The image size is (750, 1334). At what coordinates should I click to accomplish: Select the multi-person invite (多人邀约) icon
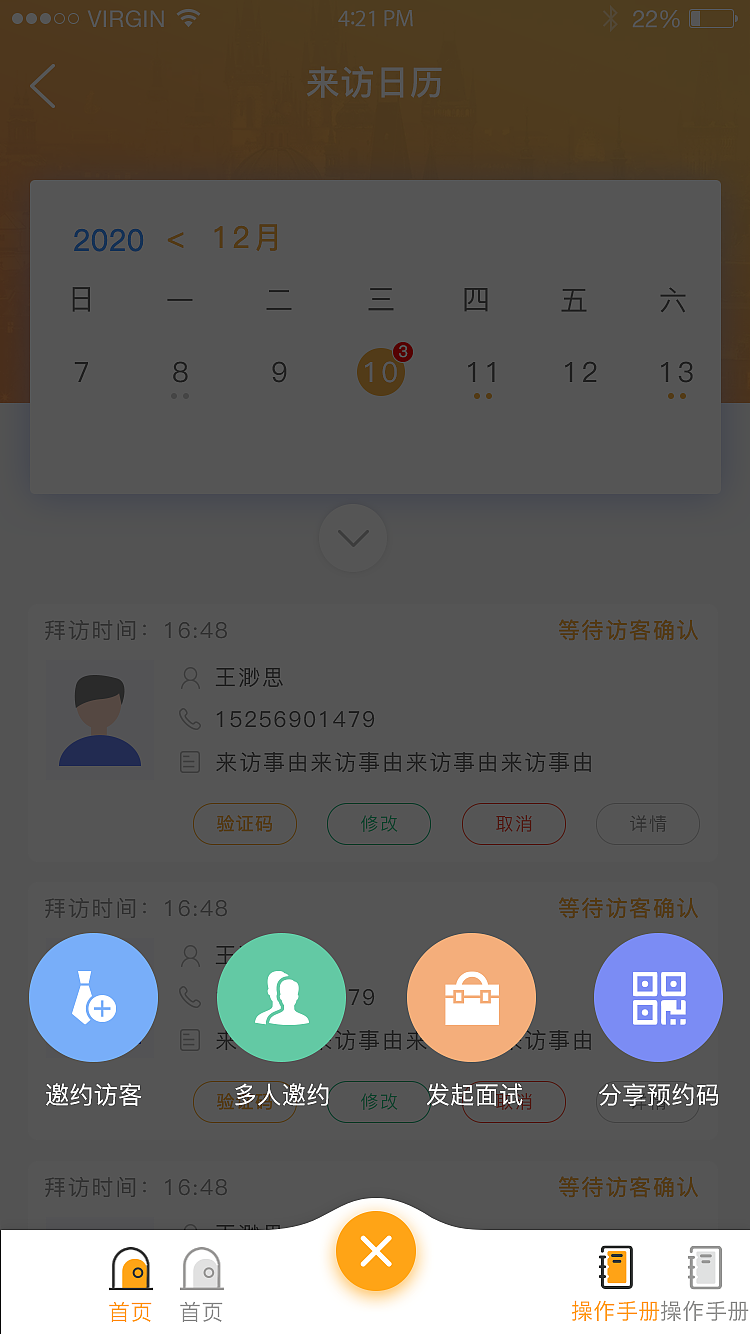tap(281, 997)
